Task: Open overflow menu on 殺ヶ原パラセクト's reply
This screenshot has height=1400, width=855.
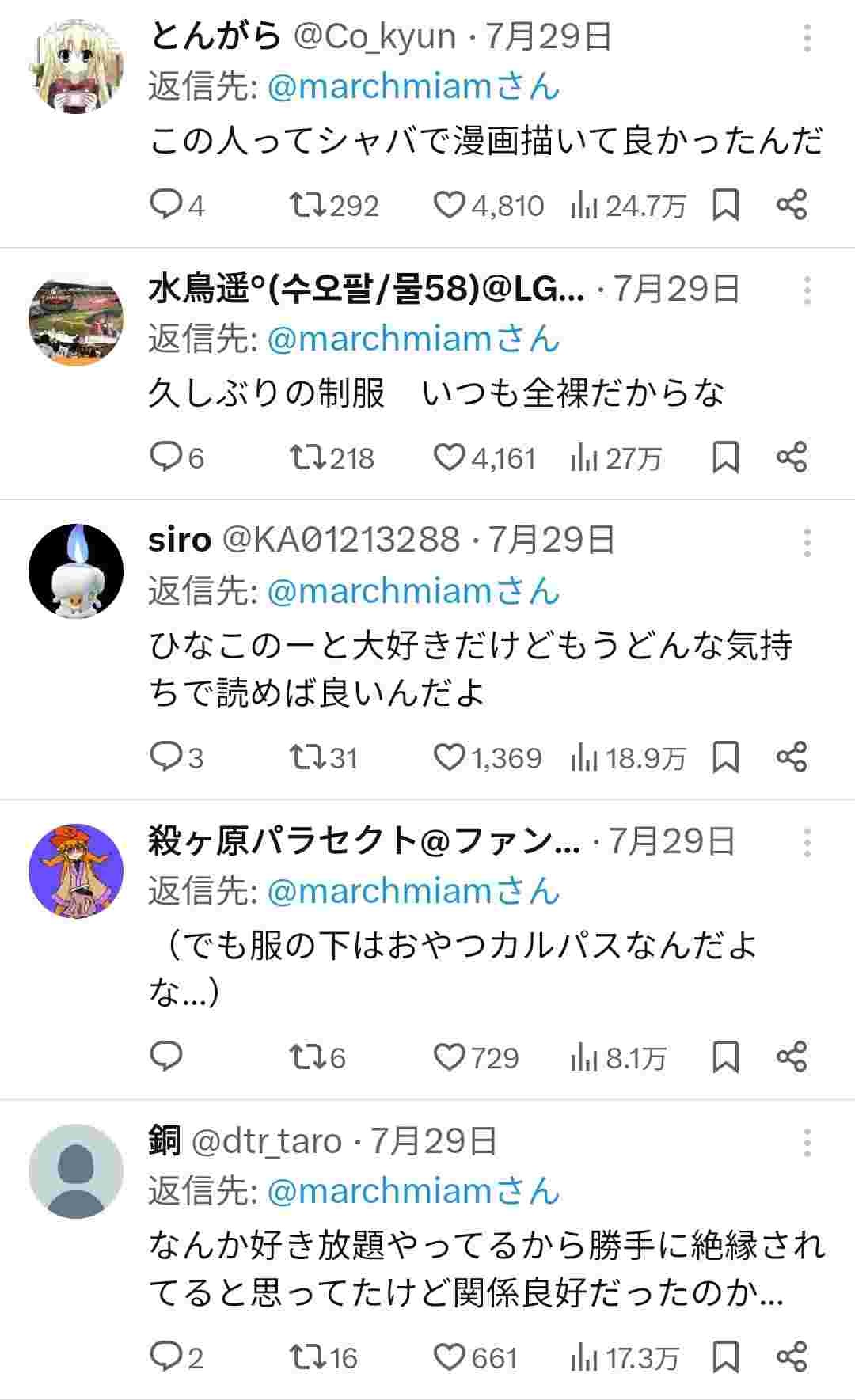Action: pyautogui.click(x=807, y=842)
